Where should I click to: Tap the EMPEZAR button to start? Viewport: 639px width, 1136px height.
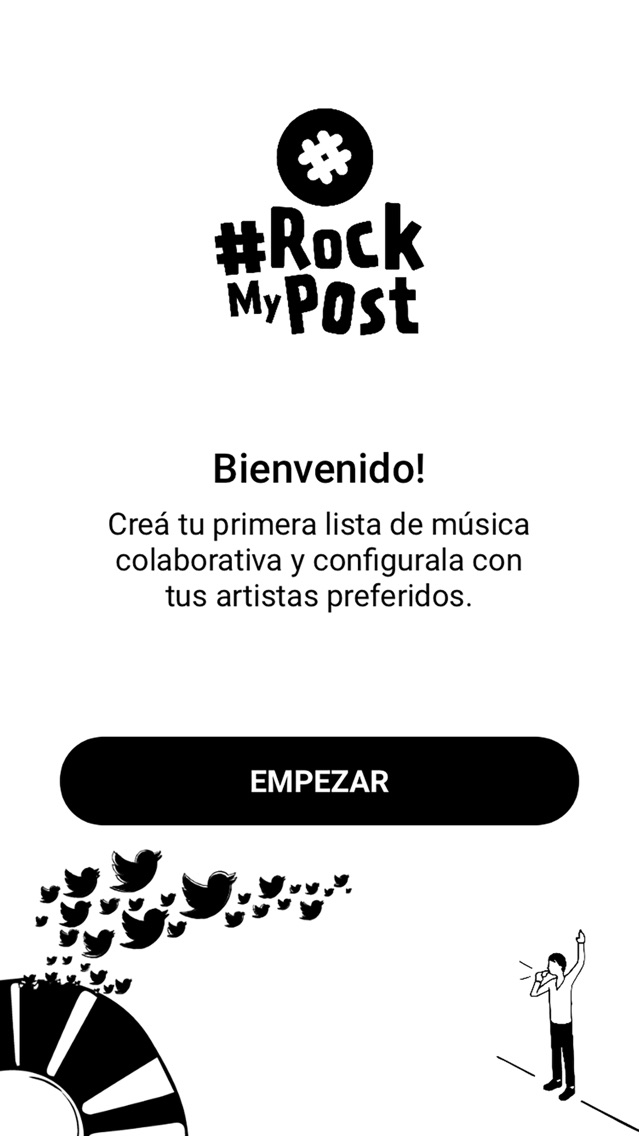pos(320,781)
